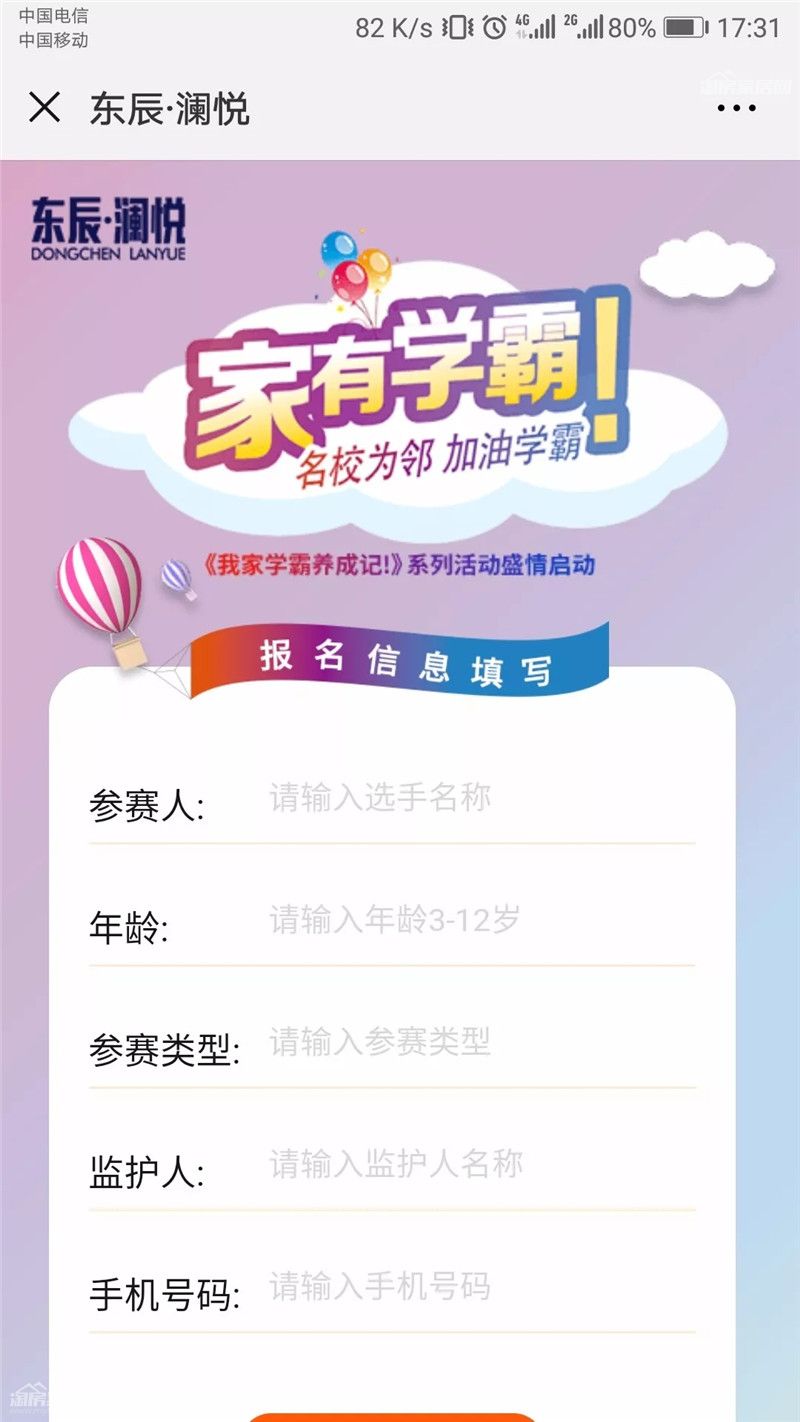The image size is (800, 1422).
Task: Close the 东辰·澜悦 page
Action: (45, 107)
